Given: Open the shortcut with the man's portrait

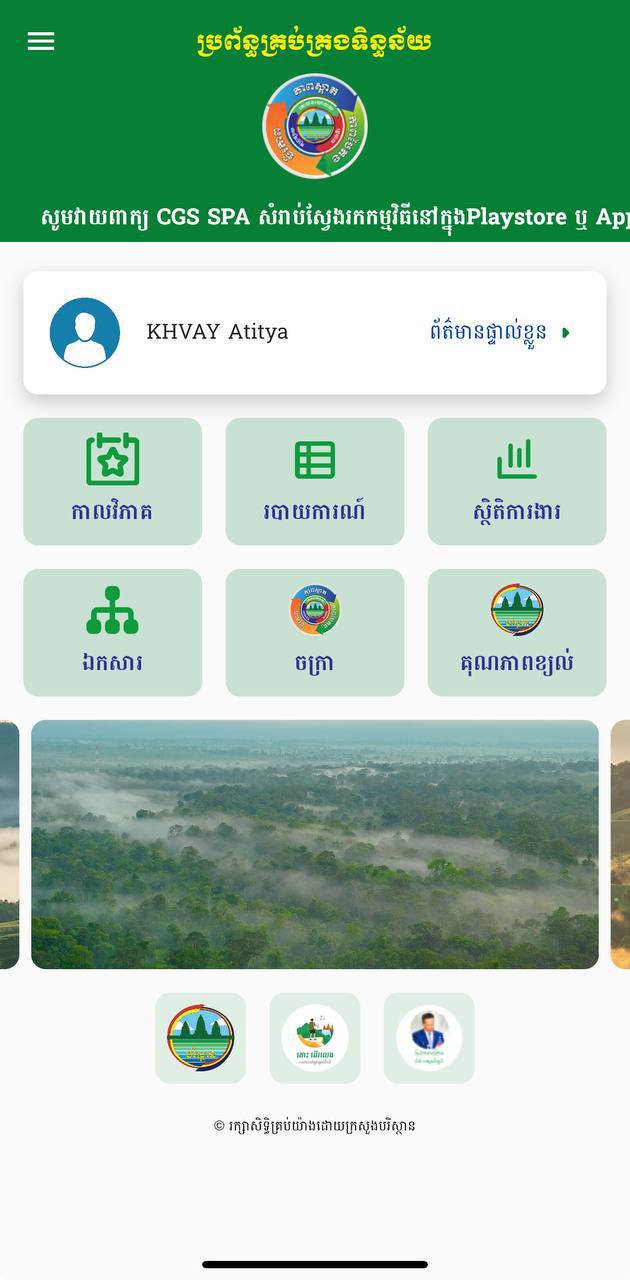Looking at the screenshot, I should pos(429,1038).
